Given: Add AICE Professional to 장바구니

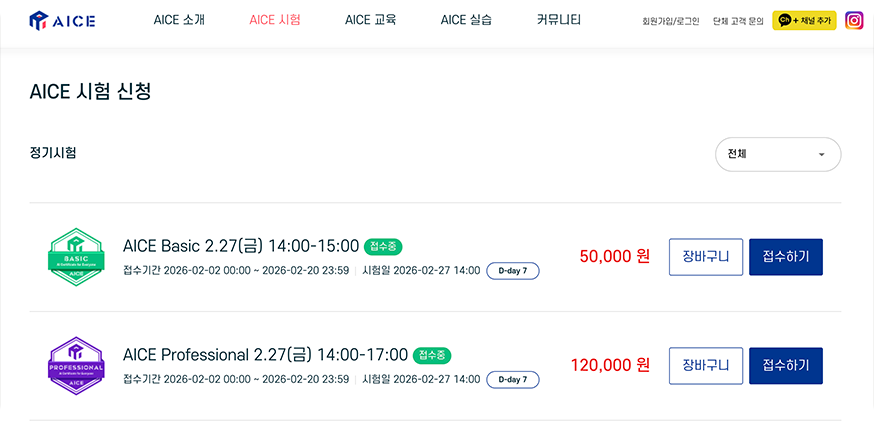Looking at the screenshot, I should point(706,366).
